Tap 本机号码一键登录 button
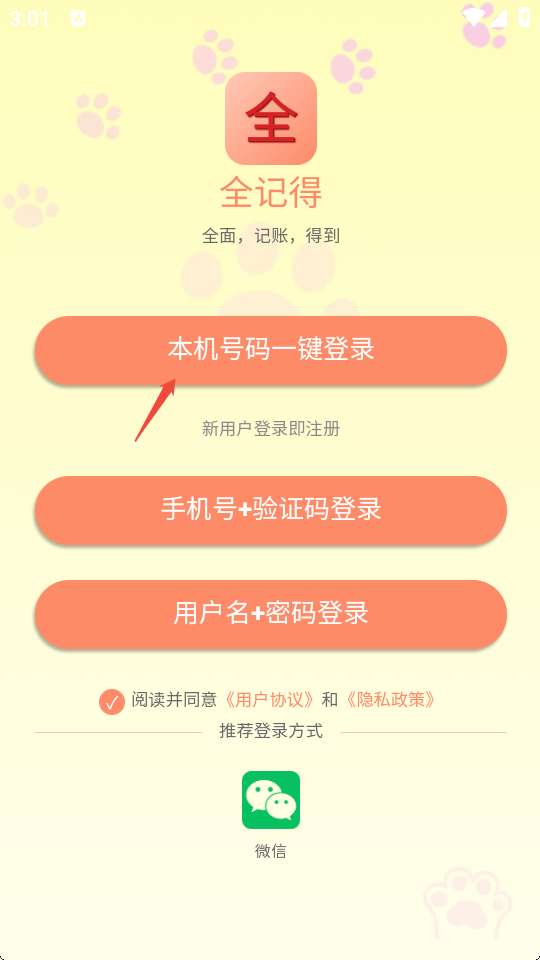The width and height of the screenshot is (540, 960). point(271,350)
